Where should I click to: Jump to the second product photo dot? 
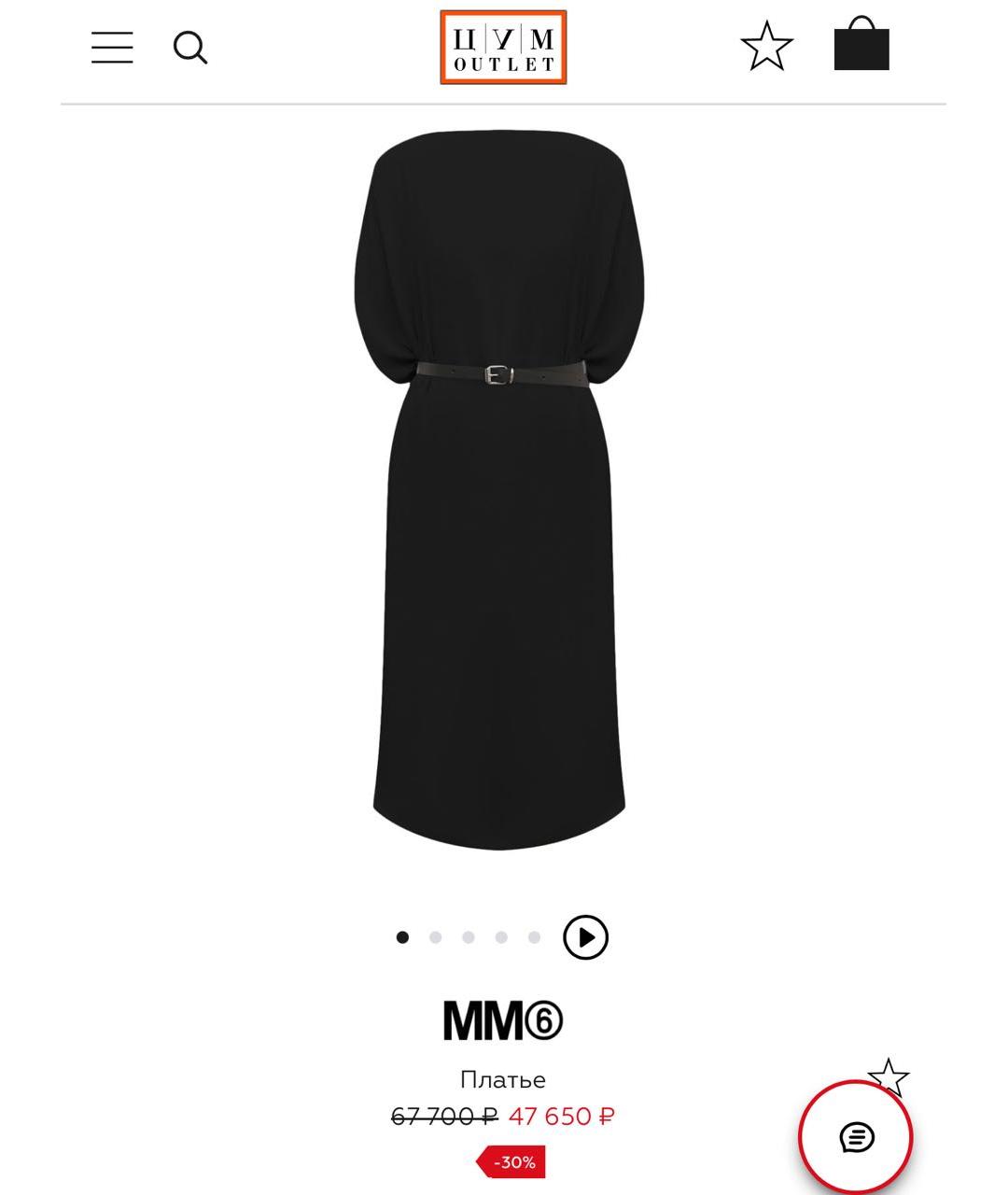click(x=435, y=937)
